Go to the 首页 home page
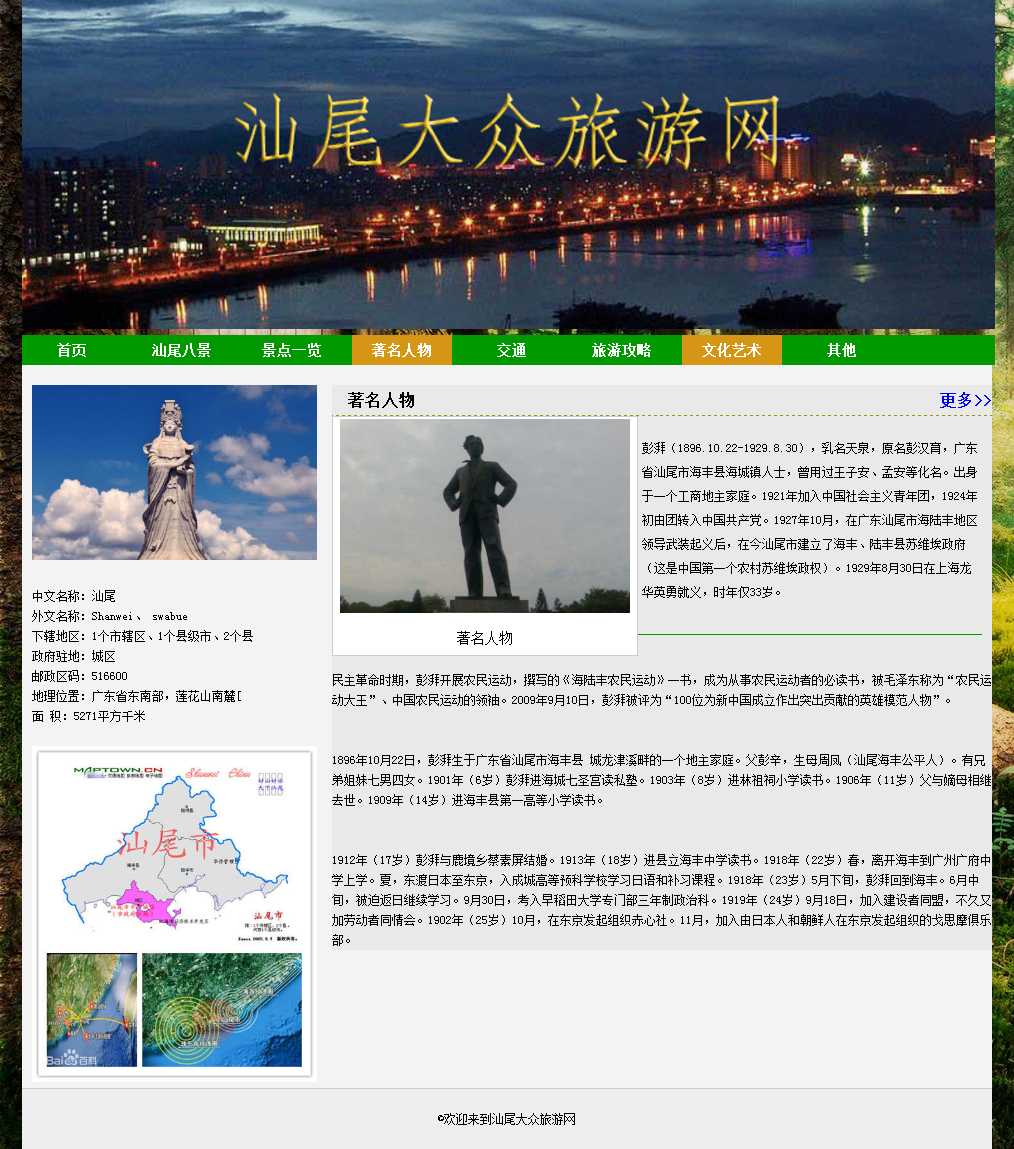Viewport: 1014px width, 1149px height. (72, 350)
